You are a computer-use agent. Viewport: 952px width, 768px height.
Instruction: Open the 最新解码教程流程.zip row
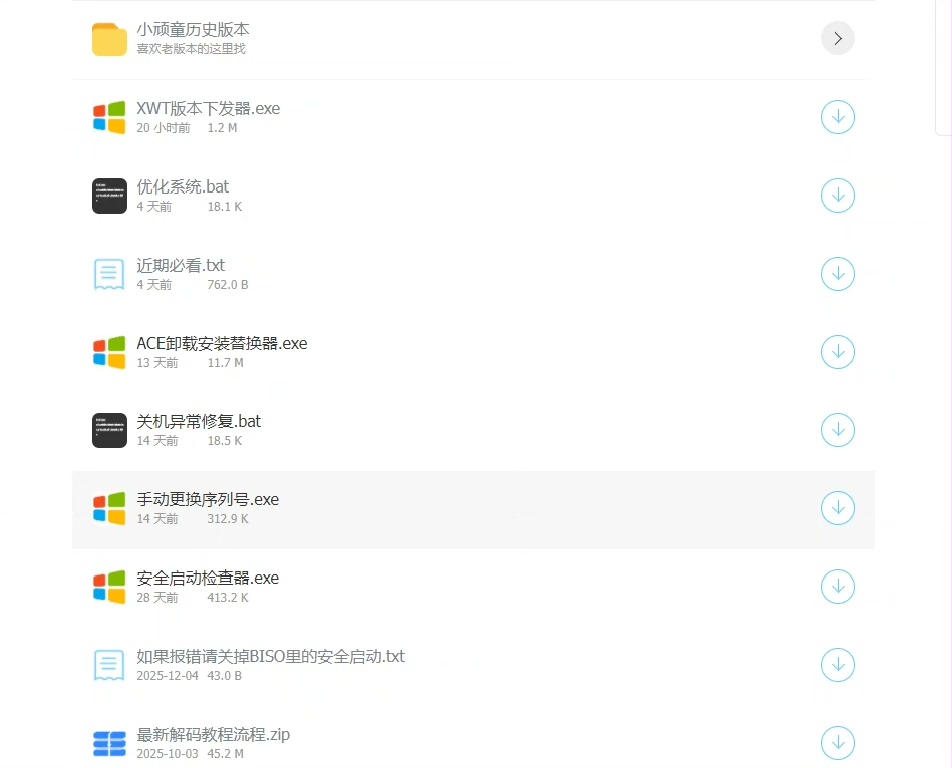213,735
